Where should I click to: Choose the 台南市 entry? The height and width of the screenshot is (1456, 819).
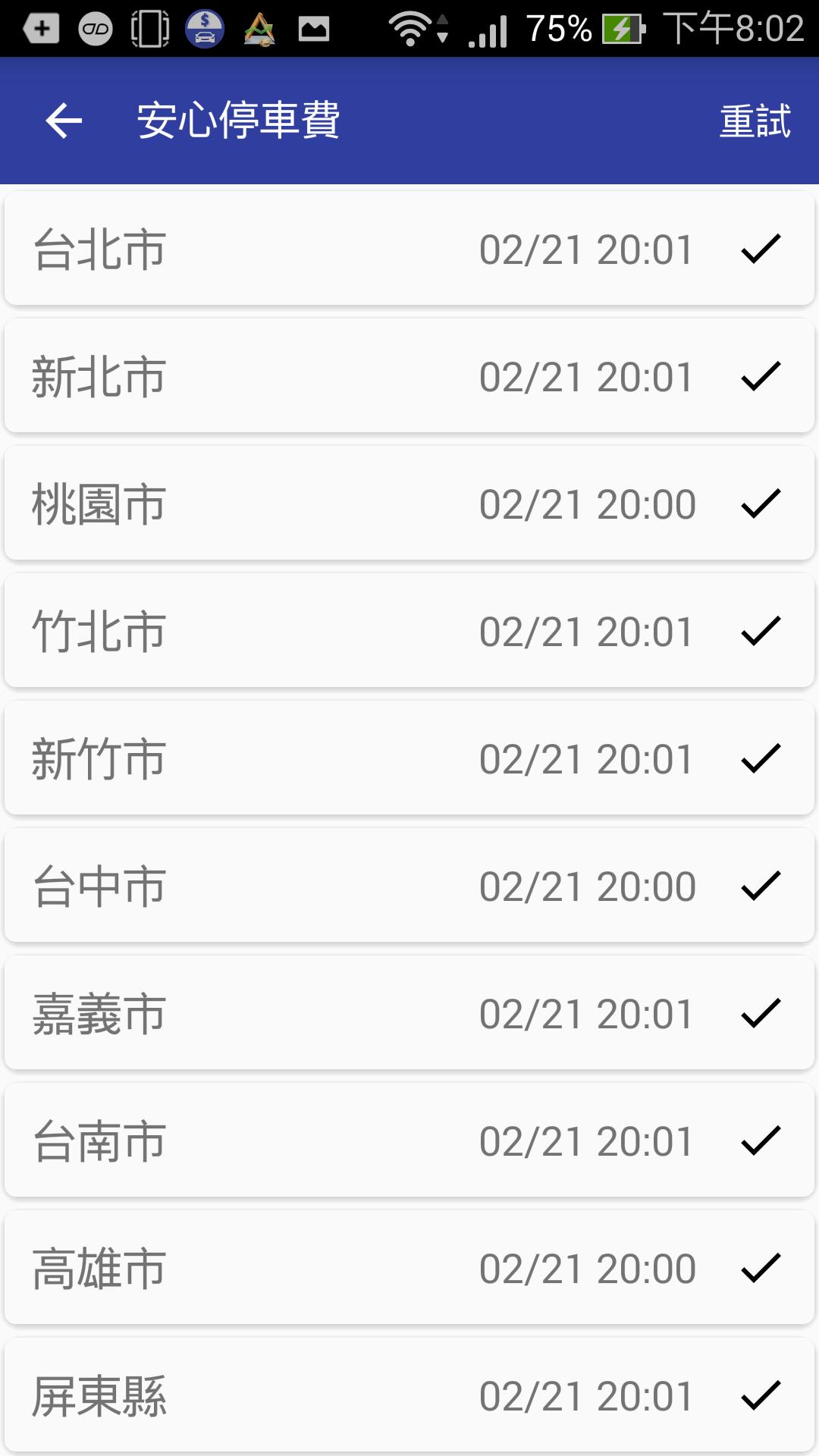(409, 1141)
